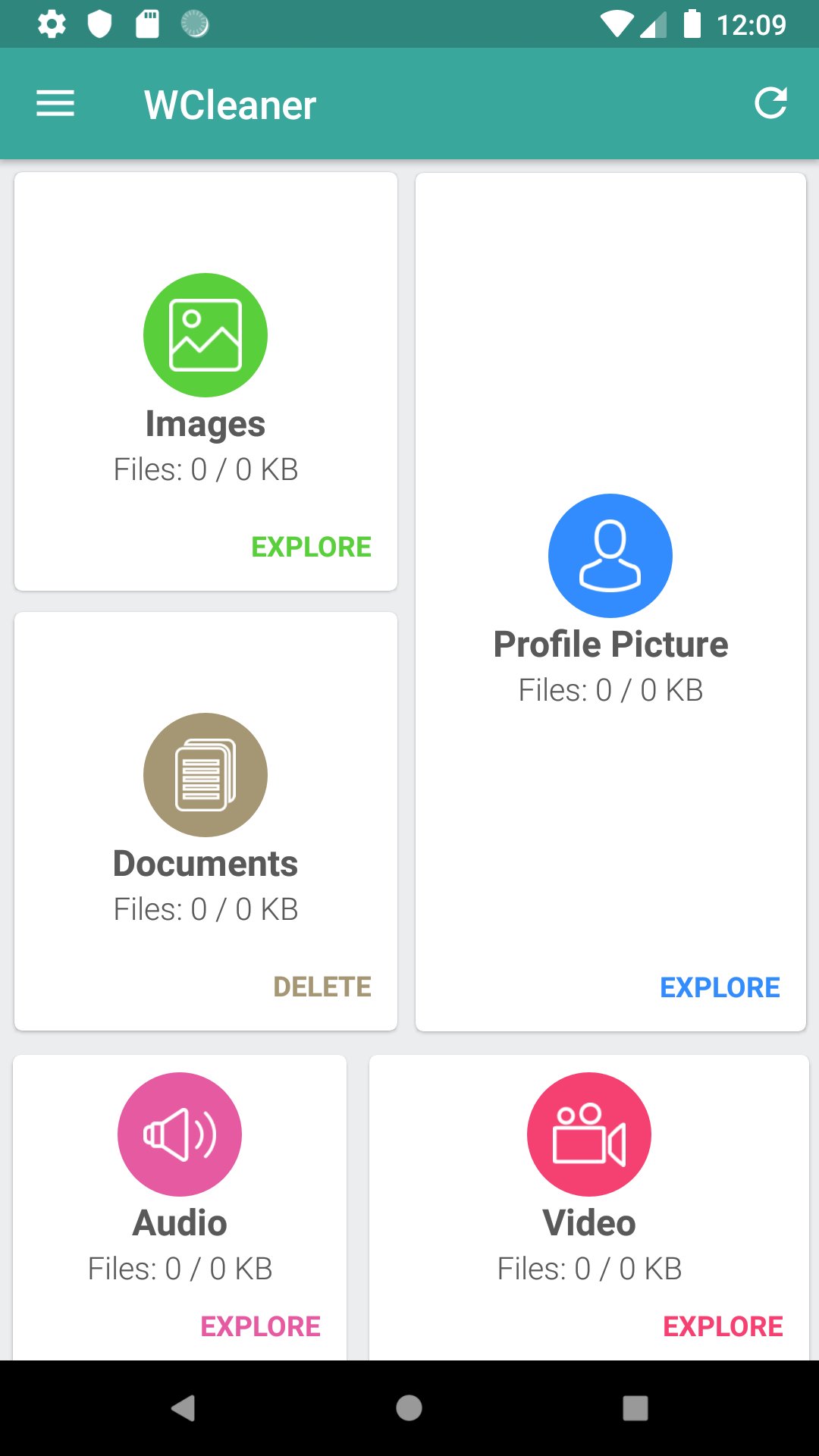Screen dimensions: 819x1456
Task: Select the green Images category icon
Action: (205, 334)
